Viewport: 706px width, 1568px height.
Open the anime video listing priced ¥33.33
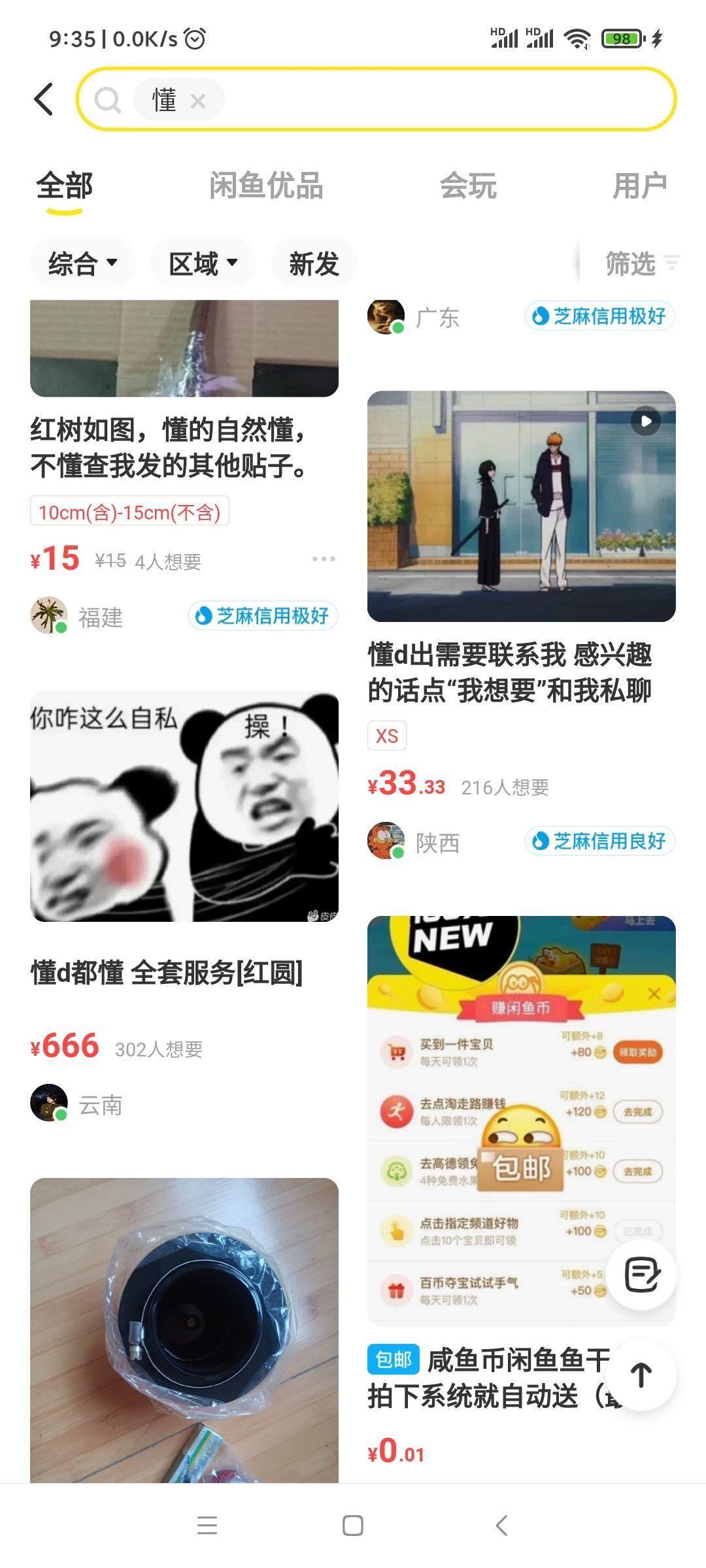pyautogui.click(x=521, y=506)
